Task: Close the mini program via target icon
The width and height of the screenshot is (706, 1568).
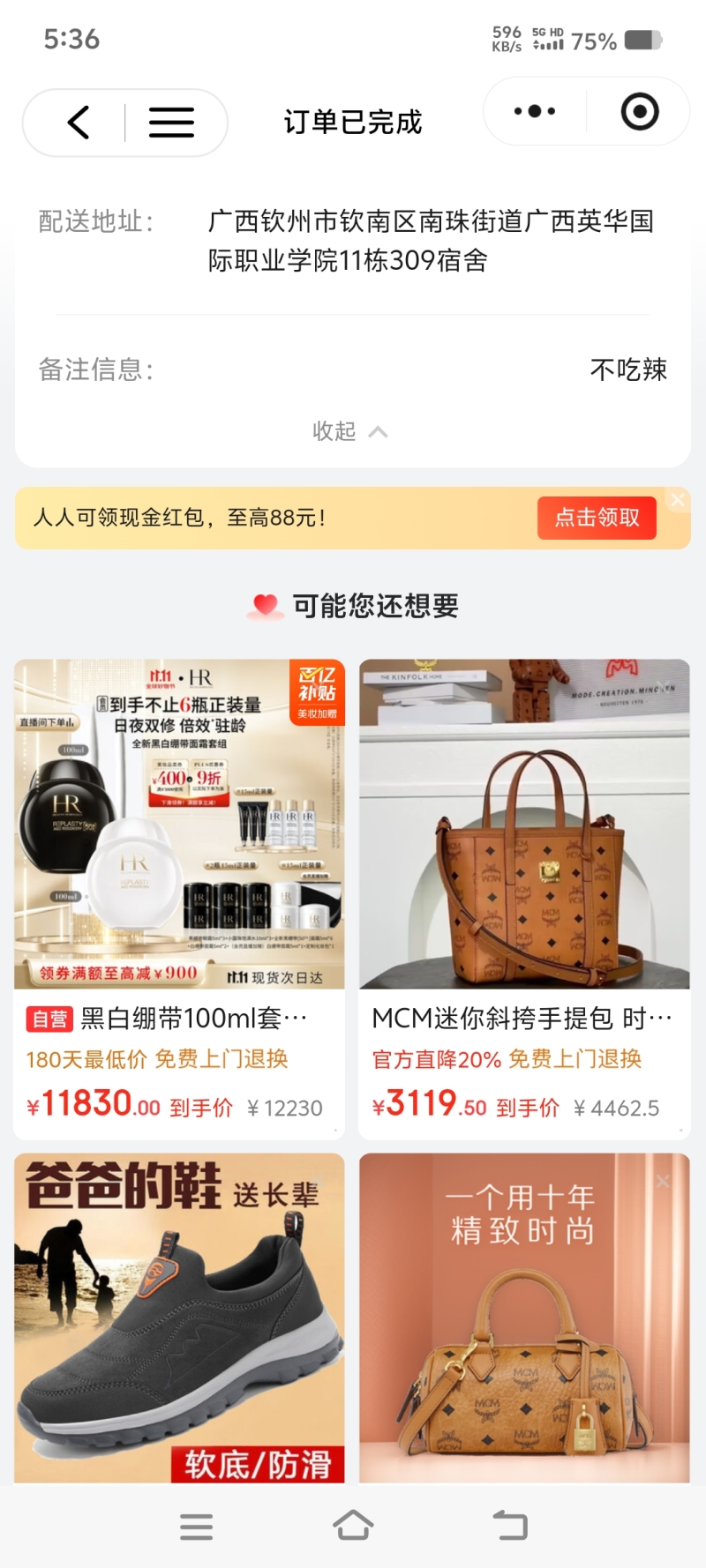Action: 640,111
